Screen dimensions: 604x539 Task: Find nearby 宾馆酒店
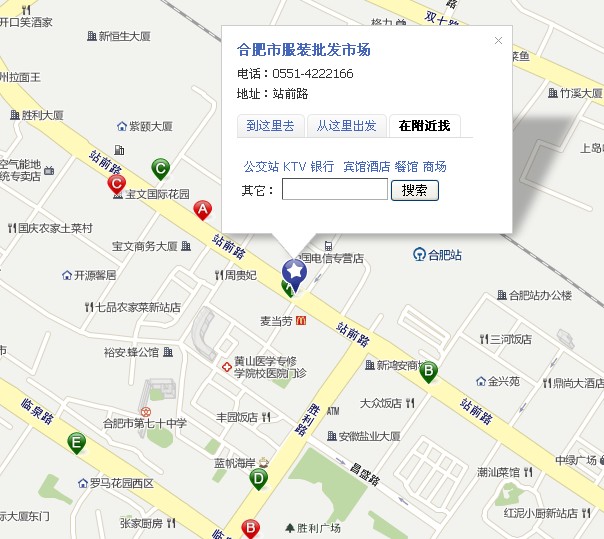366,167
